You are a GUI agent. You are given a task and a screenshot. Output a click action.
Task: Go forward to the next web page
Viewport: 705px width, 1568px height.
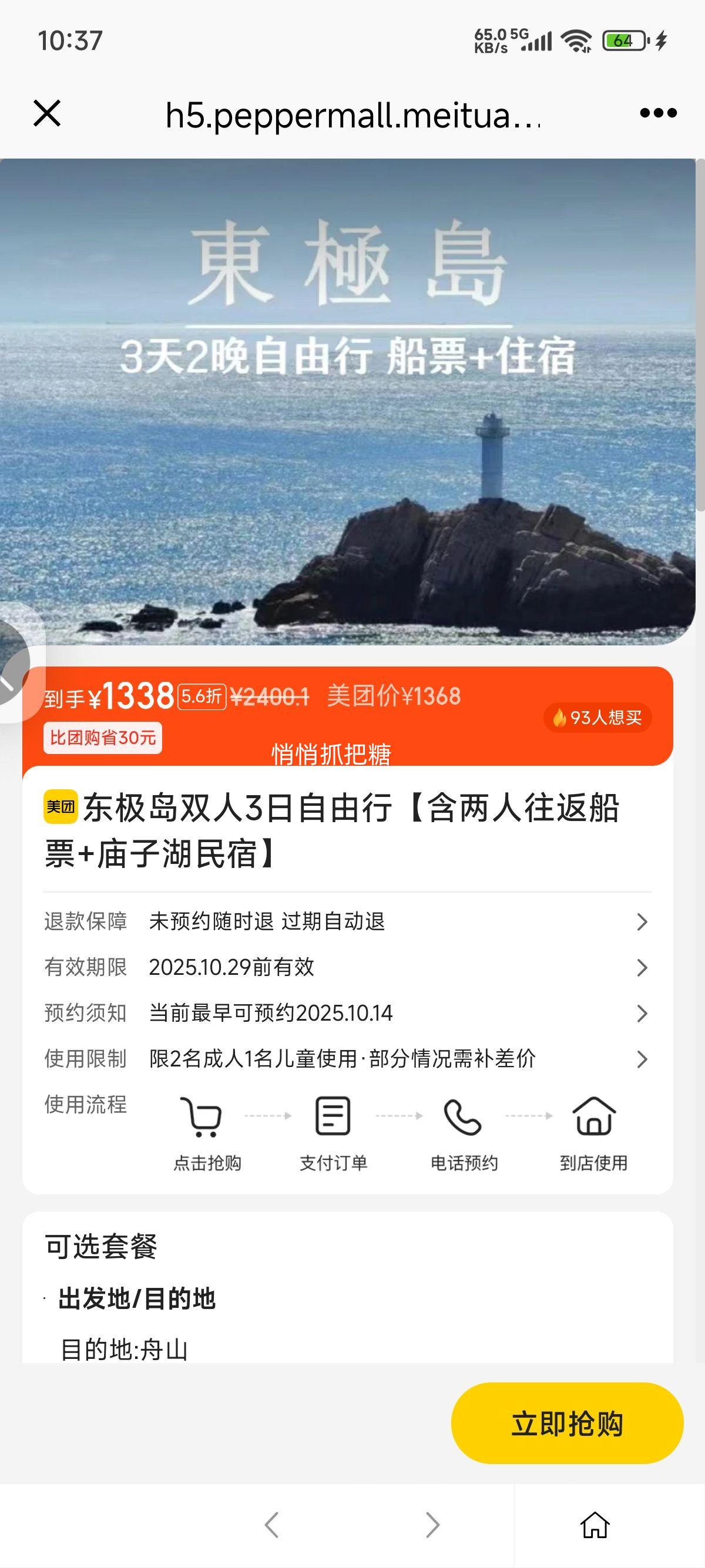pos(432,1525)
